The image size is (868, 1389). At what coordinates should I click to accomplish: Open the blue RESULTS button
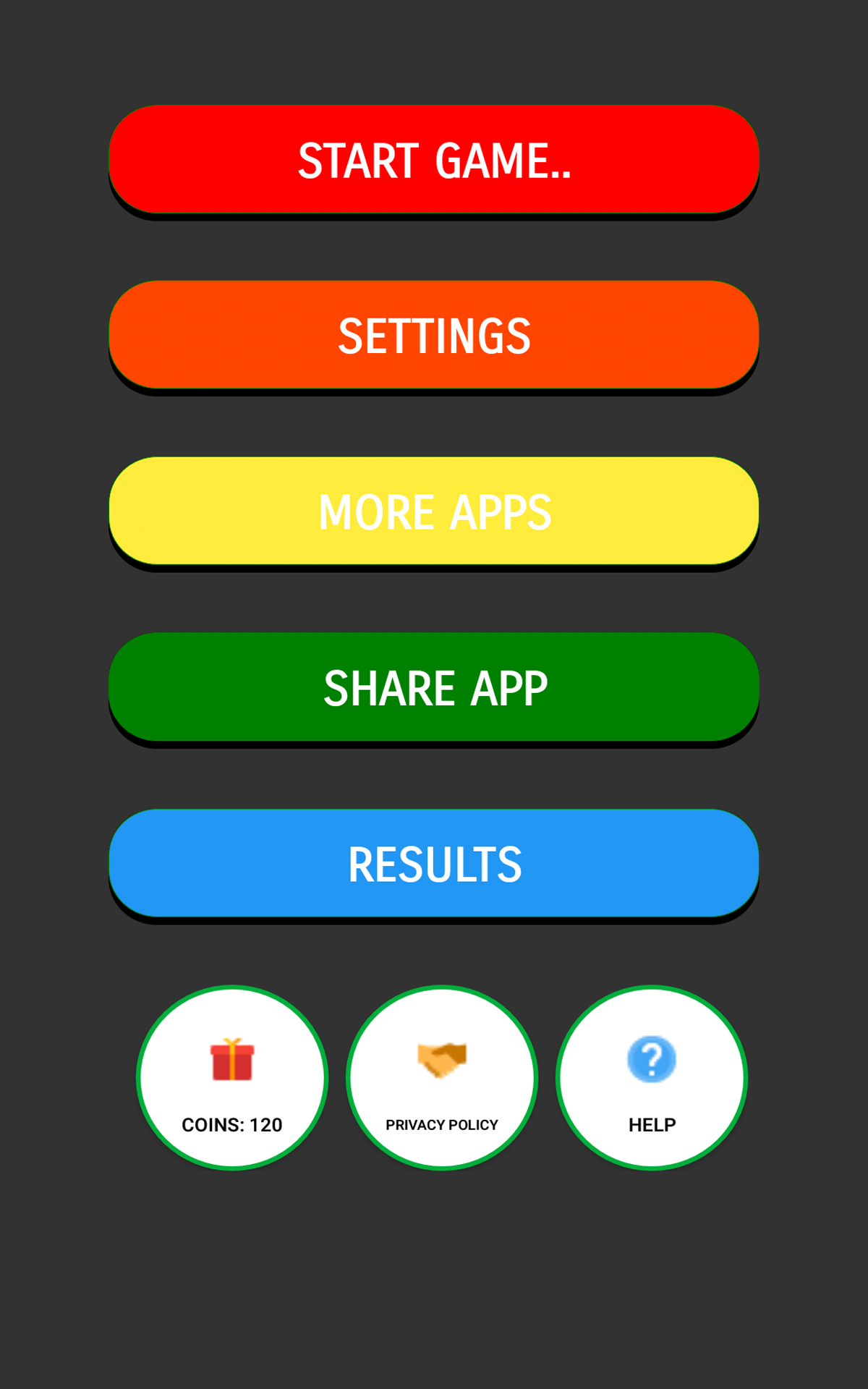(434, 864)
